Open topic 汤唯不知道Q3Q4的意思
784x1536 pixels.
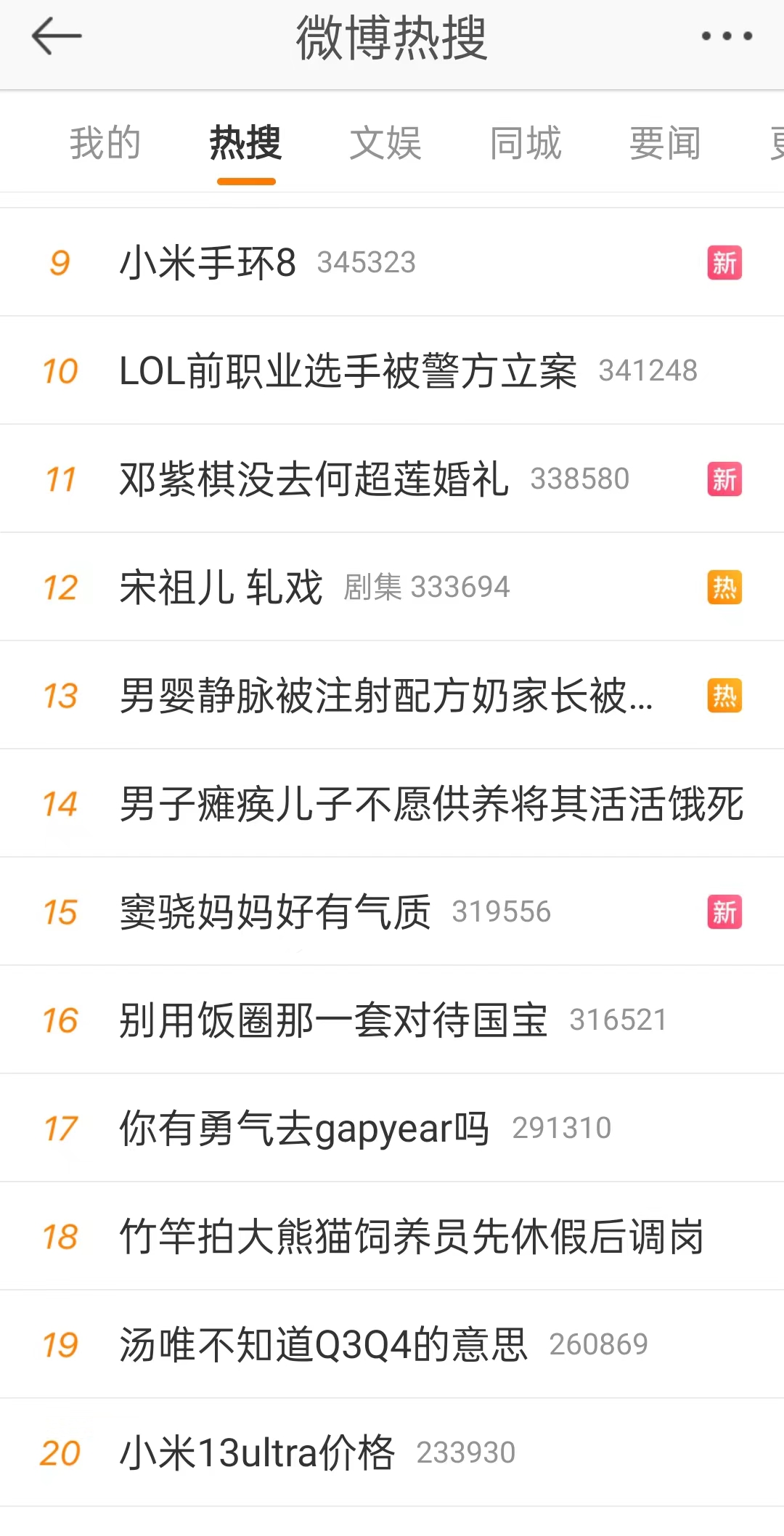point(323,1344)
